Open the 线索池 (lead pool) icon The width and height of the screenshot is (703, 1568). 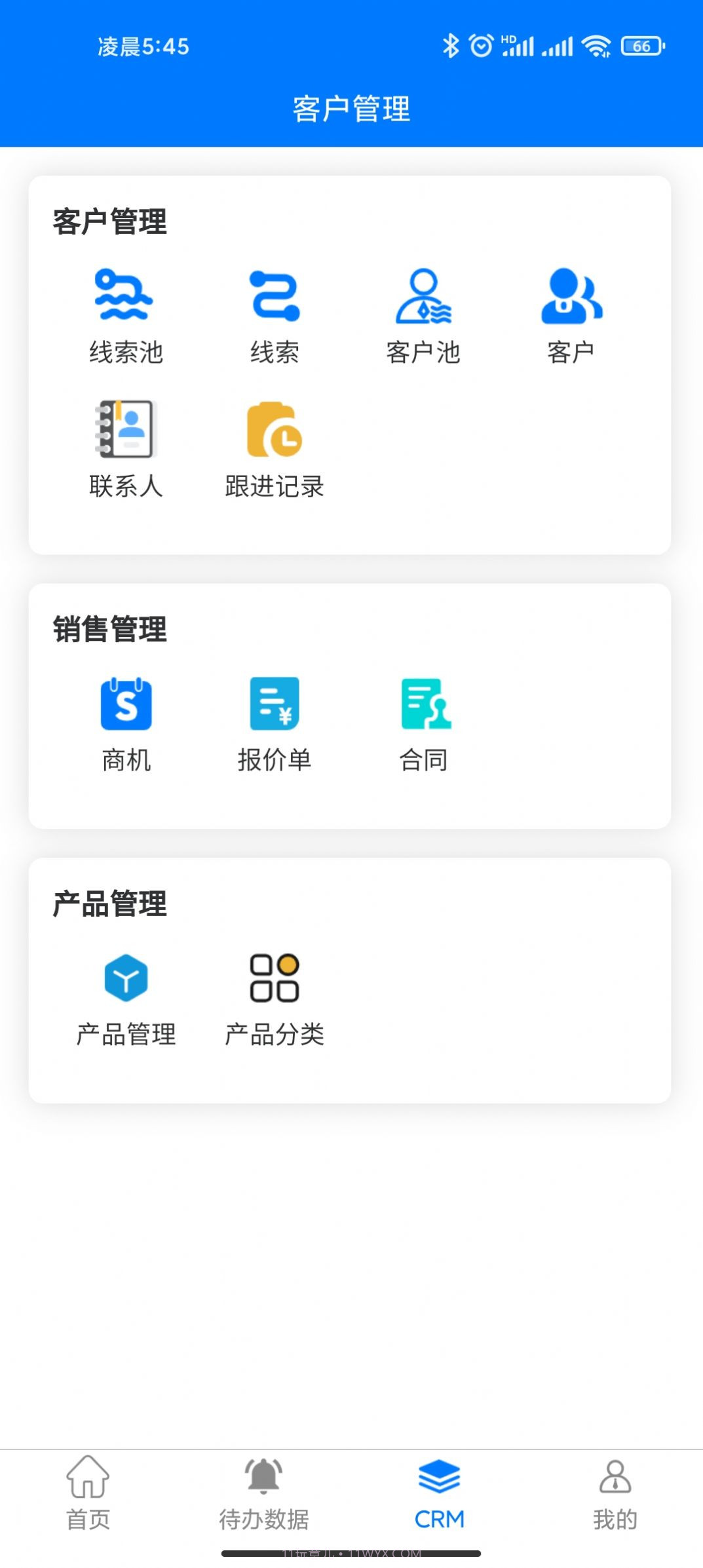click(123, 298)
